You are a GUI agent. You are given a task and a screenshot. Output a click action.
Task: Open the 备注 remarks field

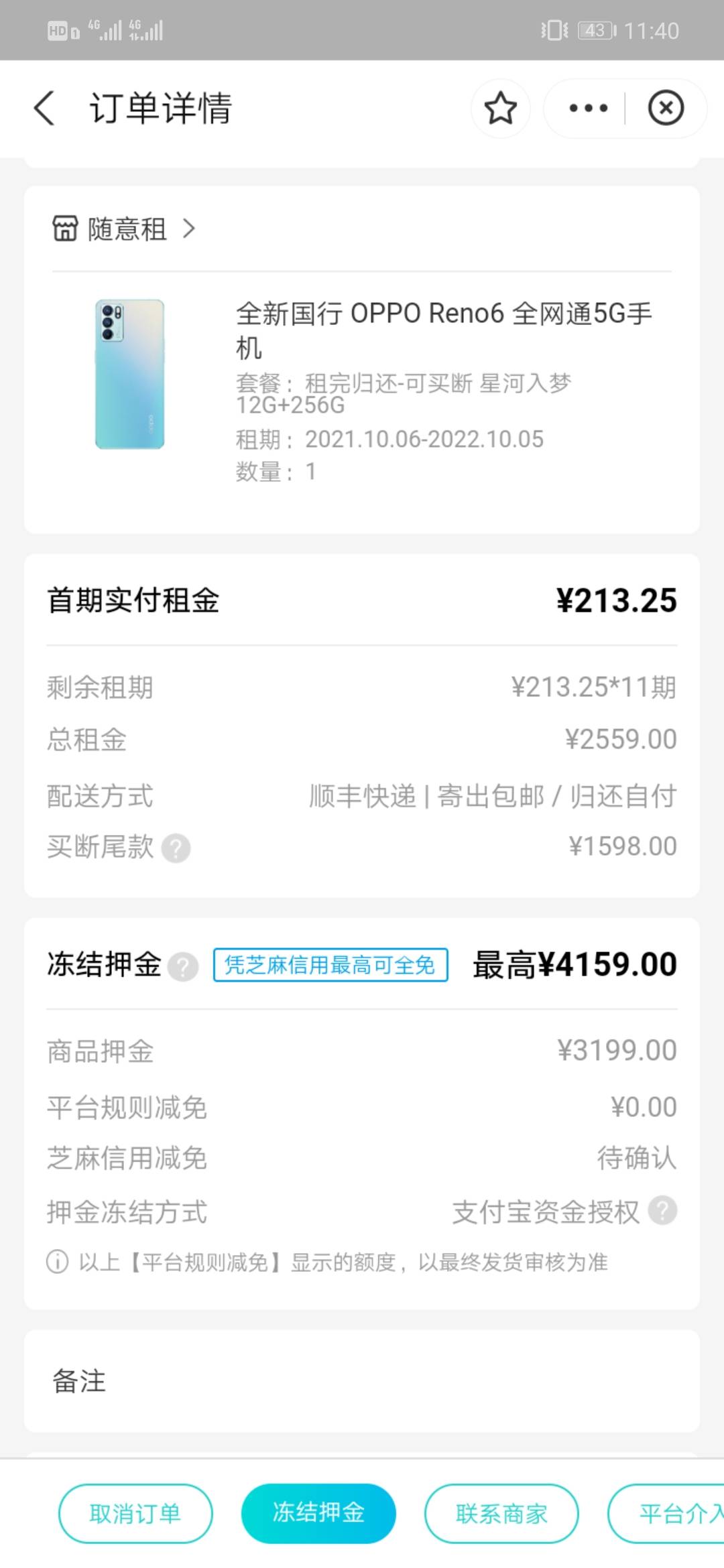click(x=362, y=1381)
